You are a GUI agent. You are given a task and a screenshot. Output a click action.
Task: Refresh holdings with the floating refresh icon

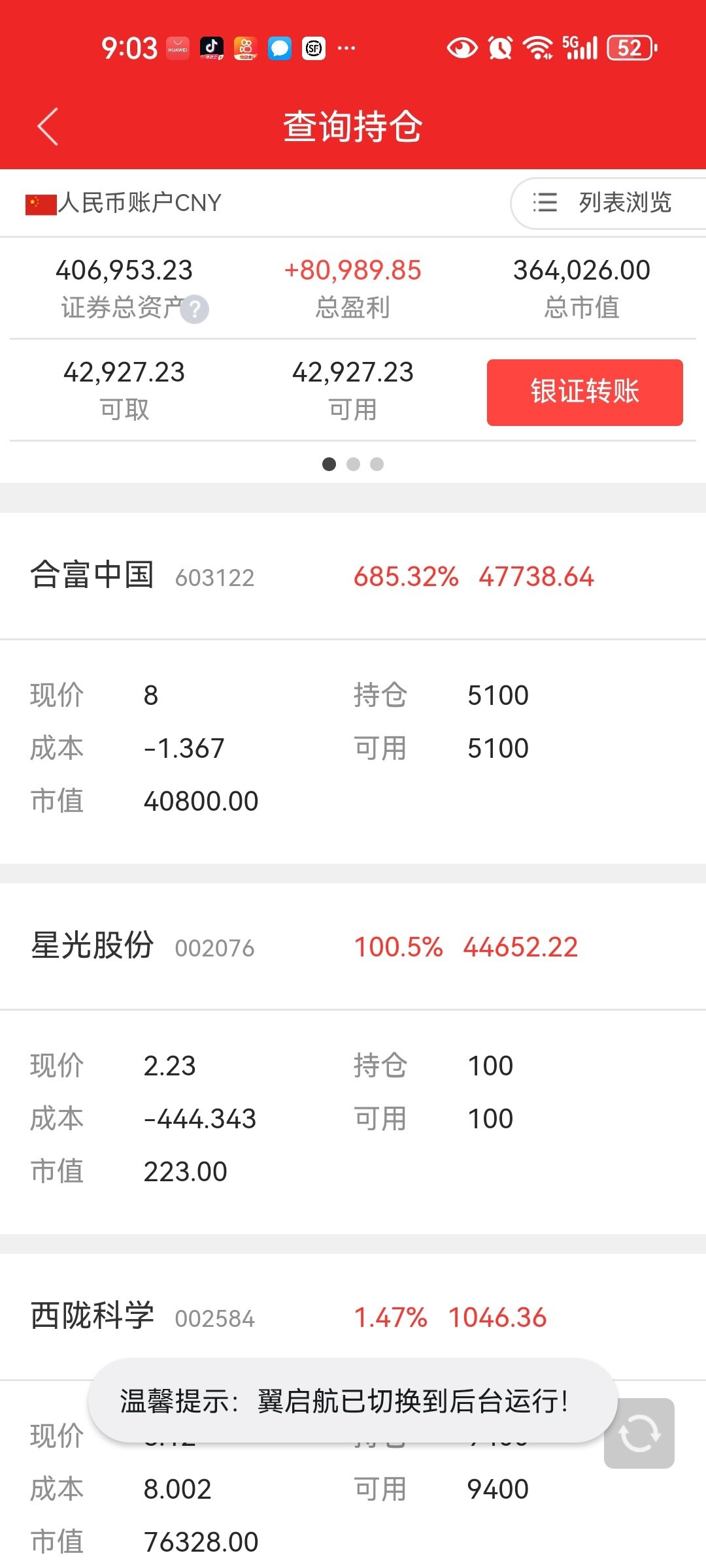(x=639, y=1433)
